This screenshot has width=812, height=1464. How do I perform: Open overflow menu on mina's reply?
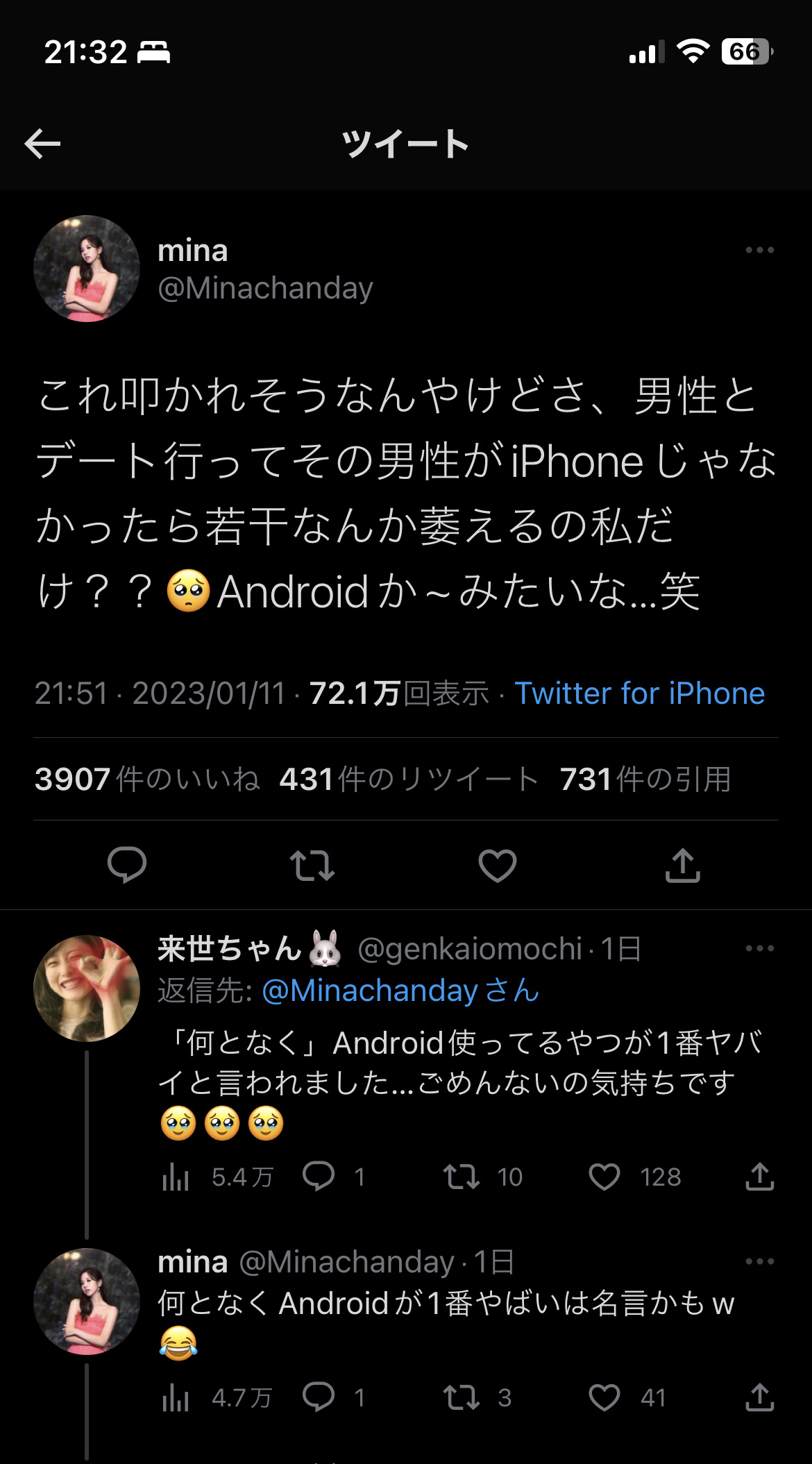759,1261
